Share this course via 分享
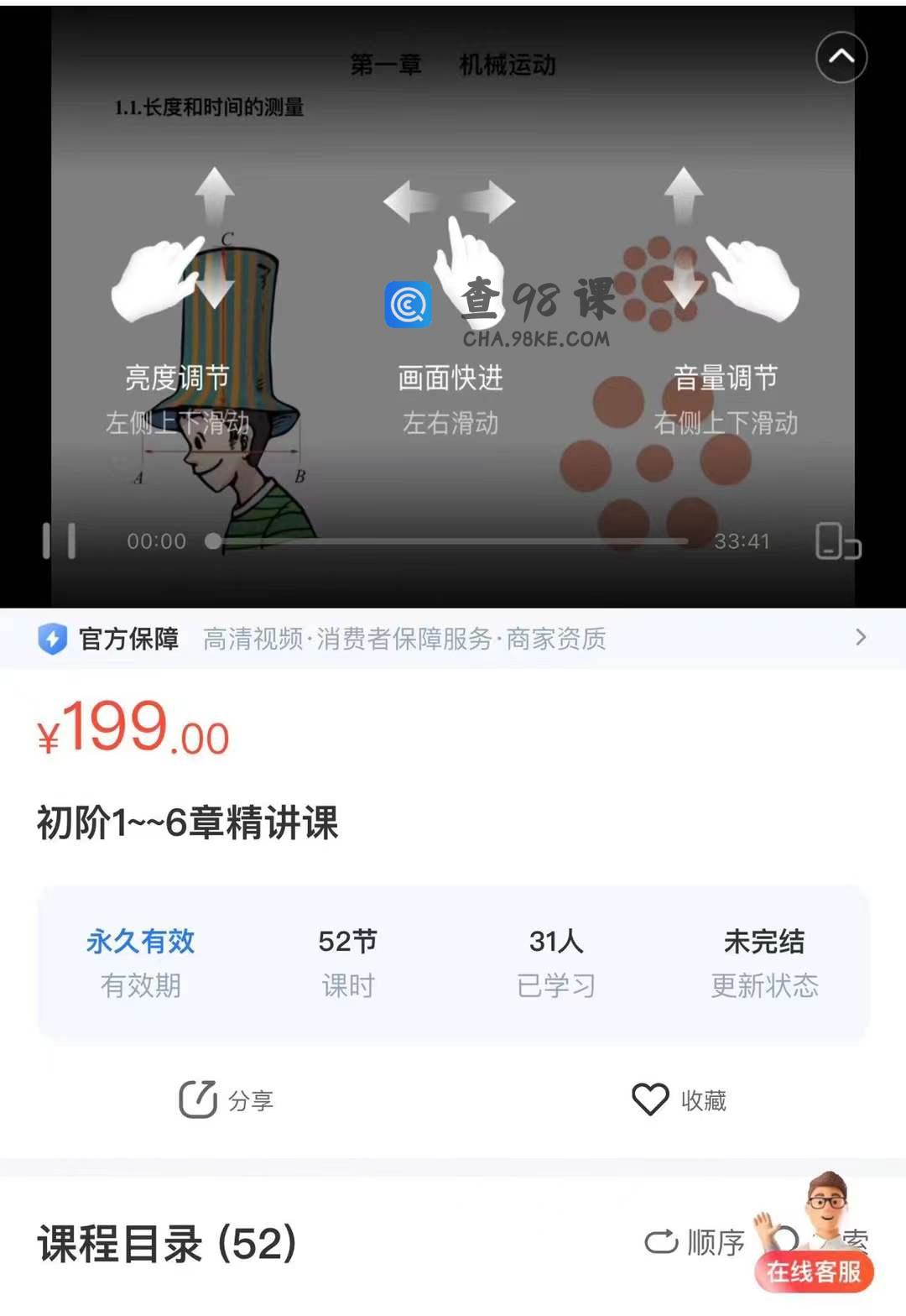 (226, 1099)
